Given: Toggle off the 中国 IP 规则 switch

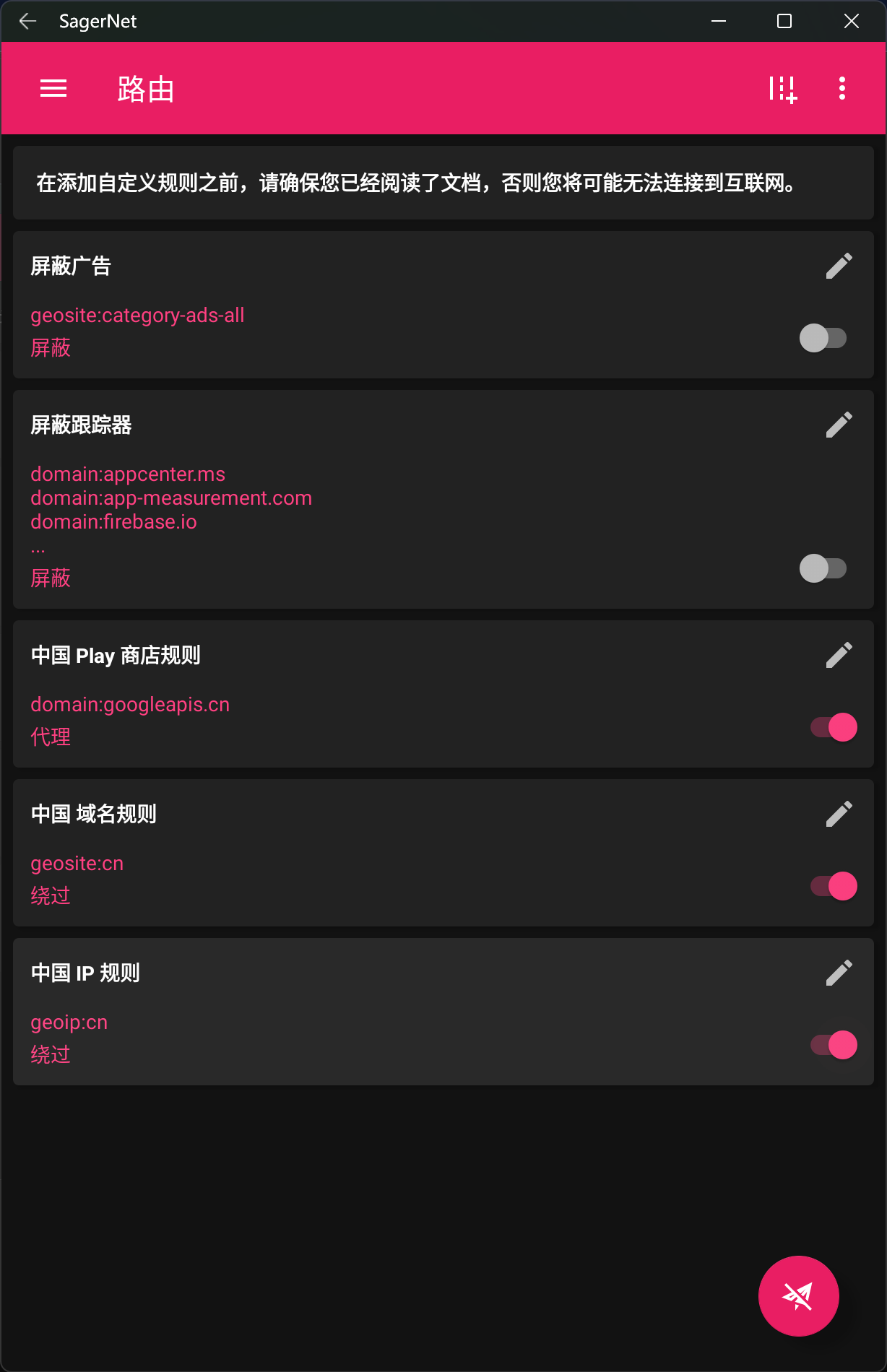Looking at the screenshot, I should pos(834,1045).
